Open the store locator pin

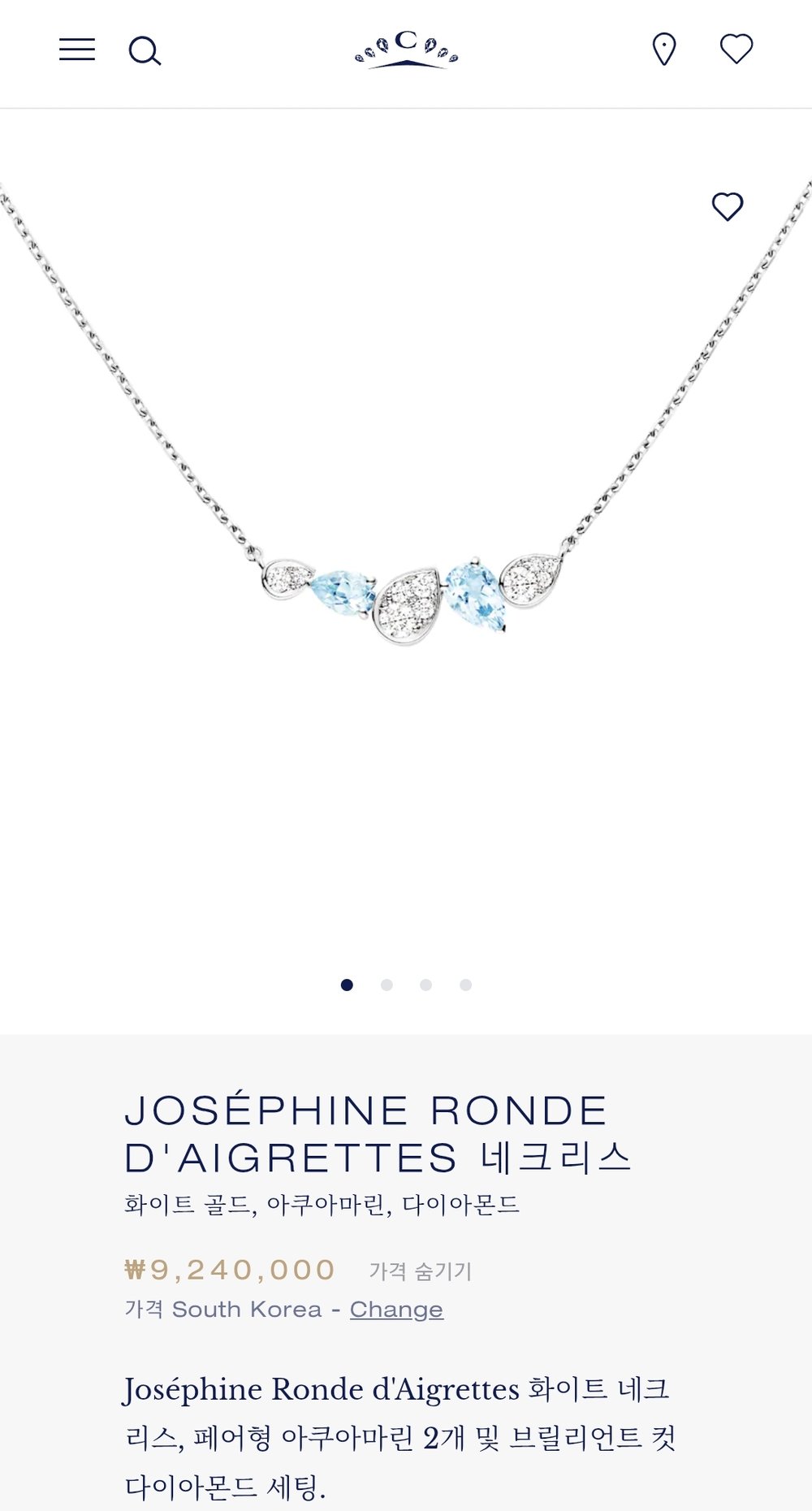tap(664, 50)
